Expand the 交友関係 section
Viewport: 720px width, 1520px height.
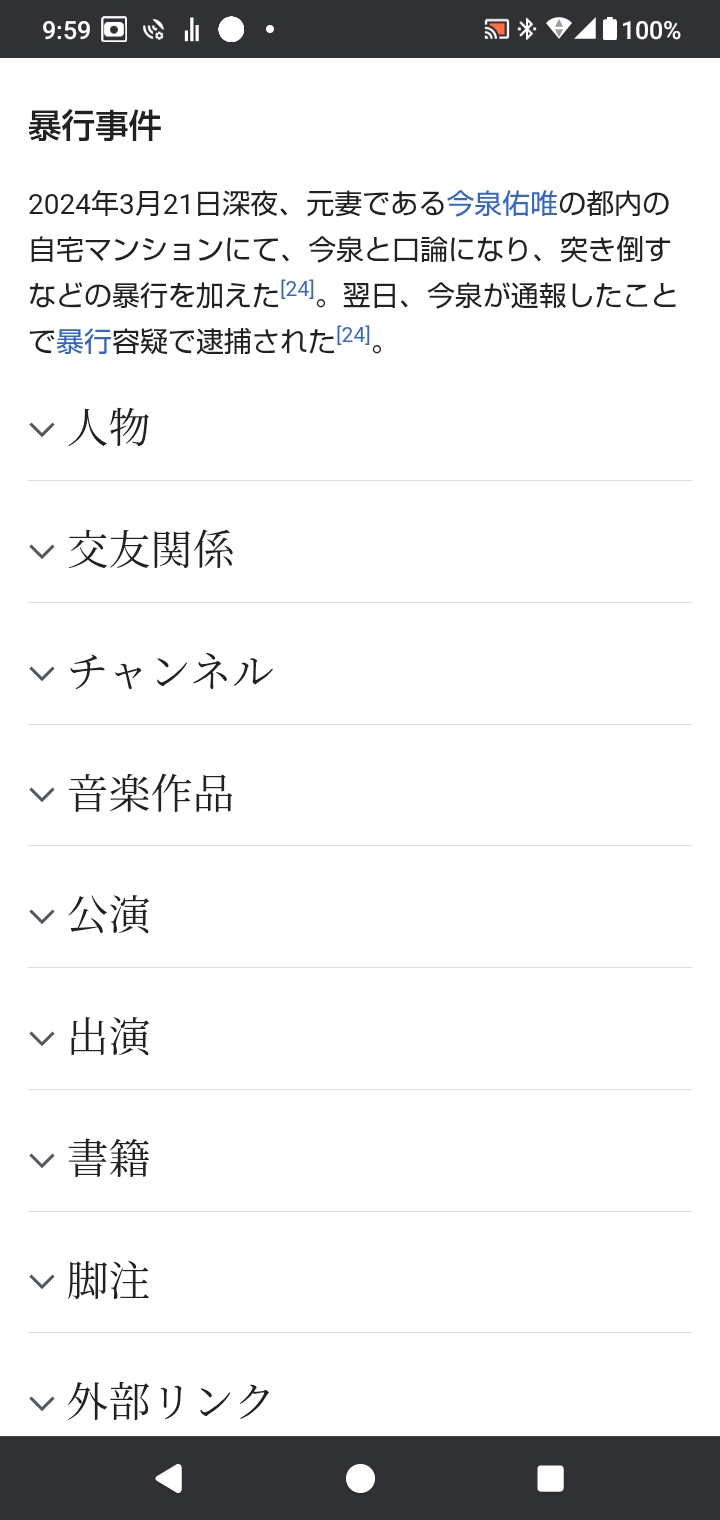click(150, 551)
